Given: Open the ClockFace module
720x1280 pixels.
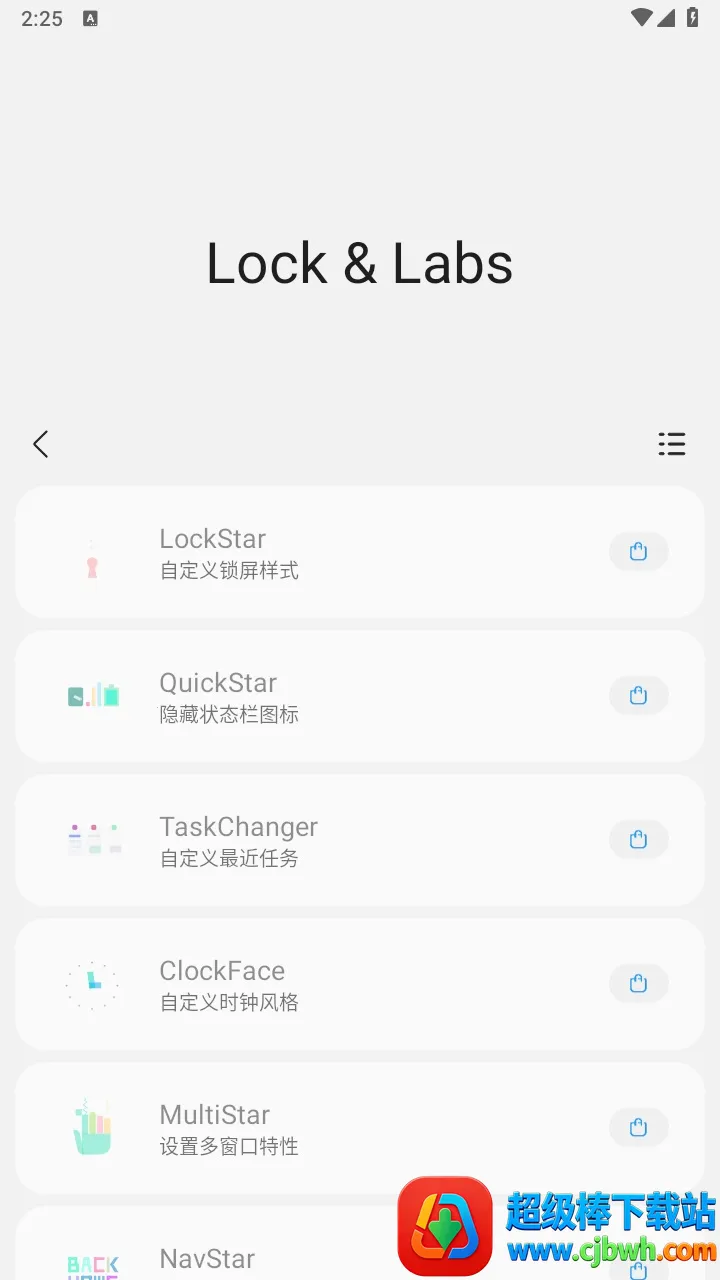Looking at the screenshot, I should point(300,985).
